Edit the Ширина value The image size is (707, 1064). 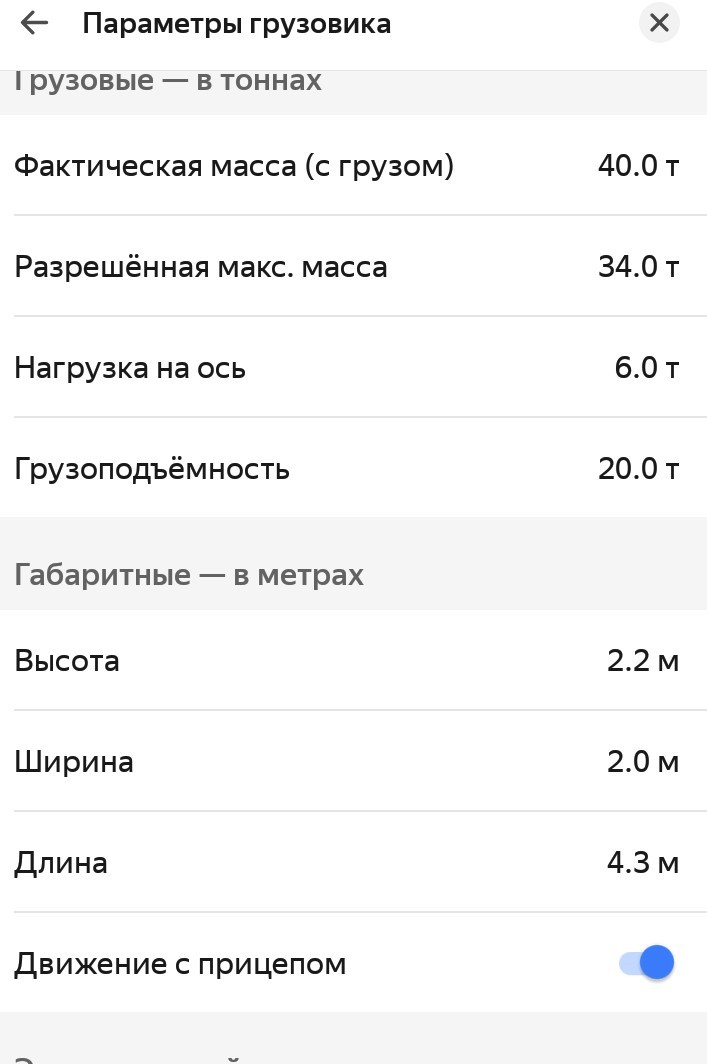coord(354,761)
